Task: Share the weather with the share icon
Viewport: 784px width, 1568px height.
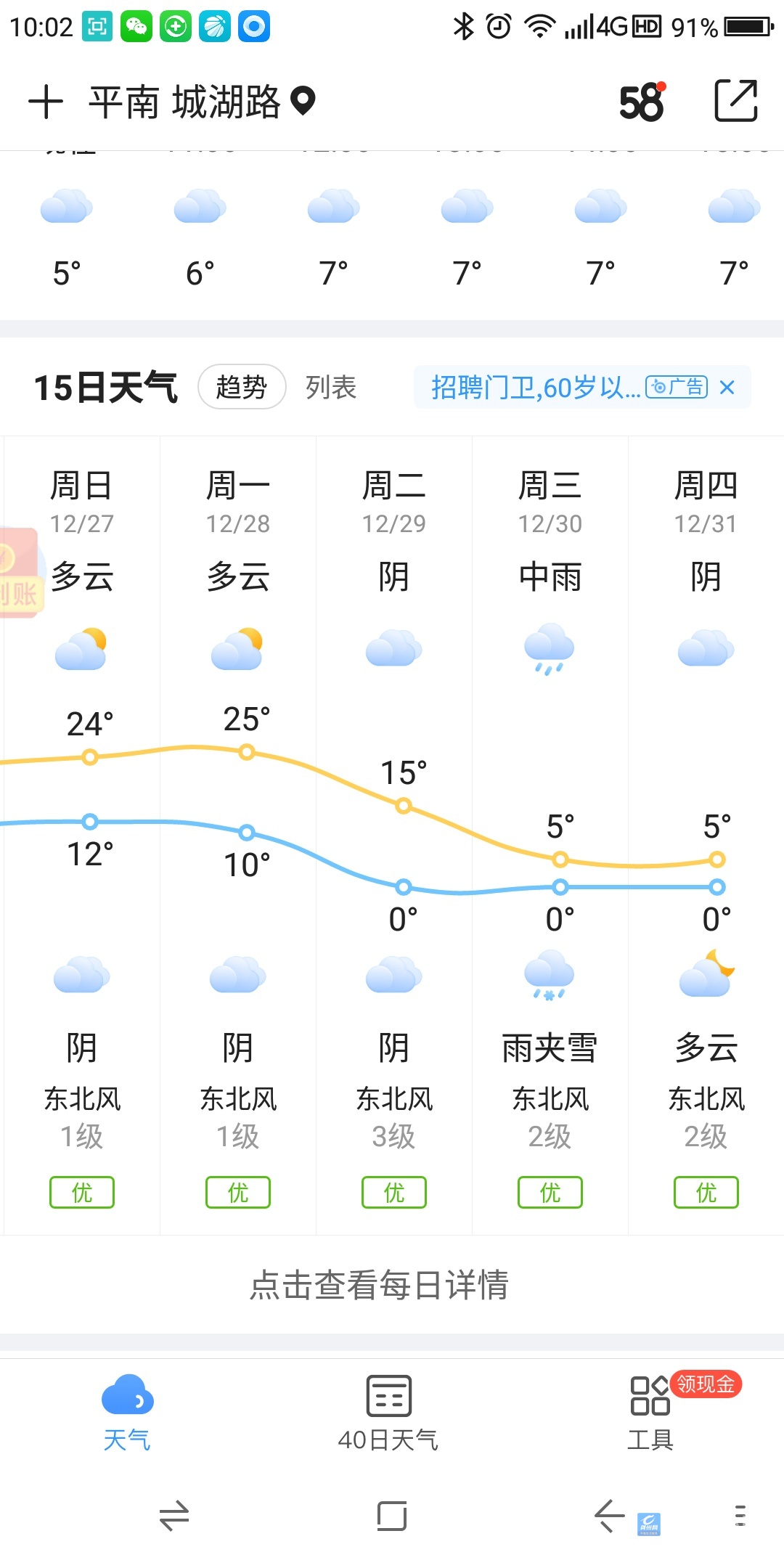Action: click(x=735, y=100)
